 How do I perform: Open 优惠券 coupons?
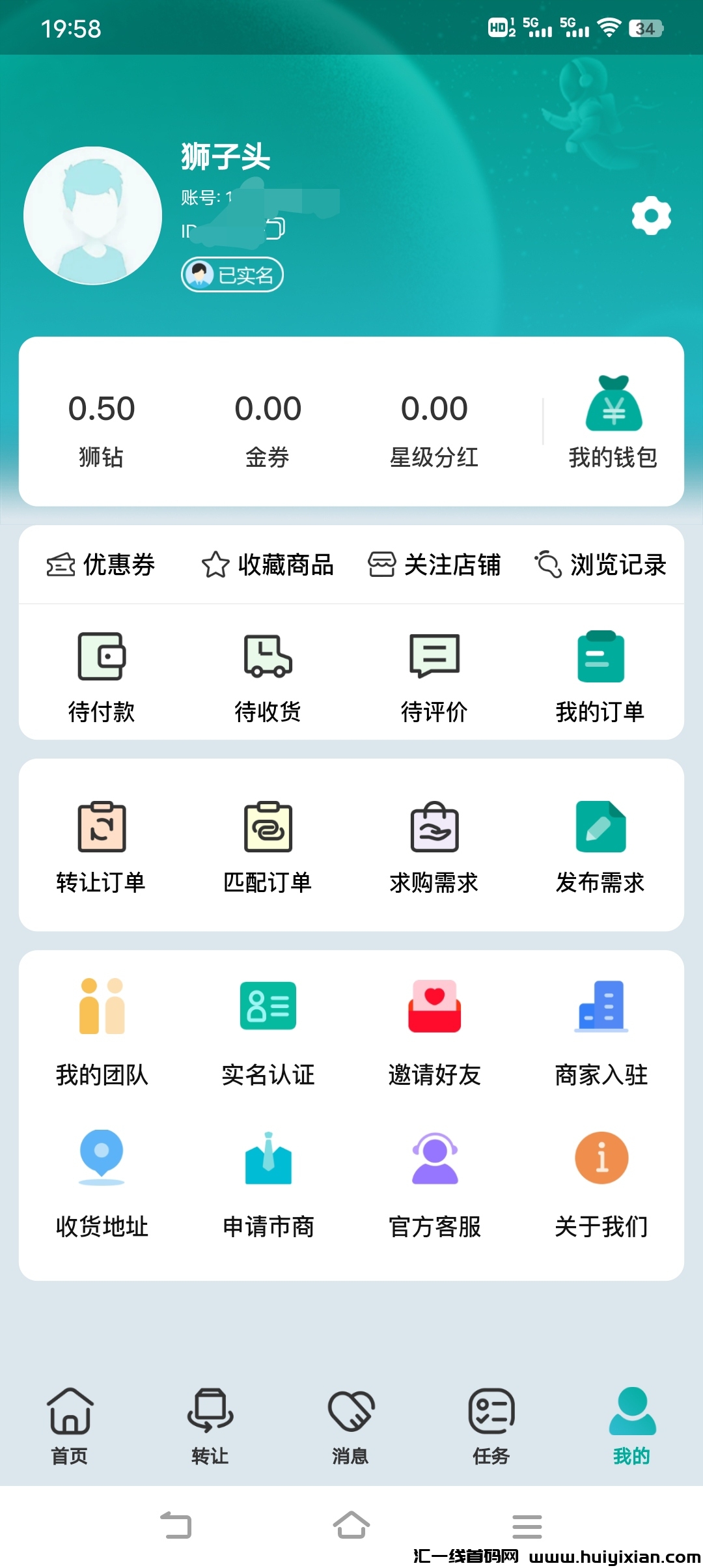[x=101, y=565]
